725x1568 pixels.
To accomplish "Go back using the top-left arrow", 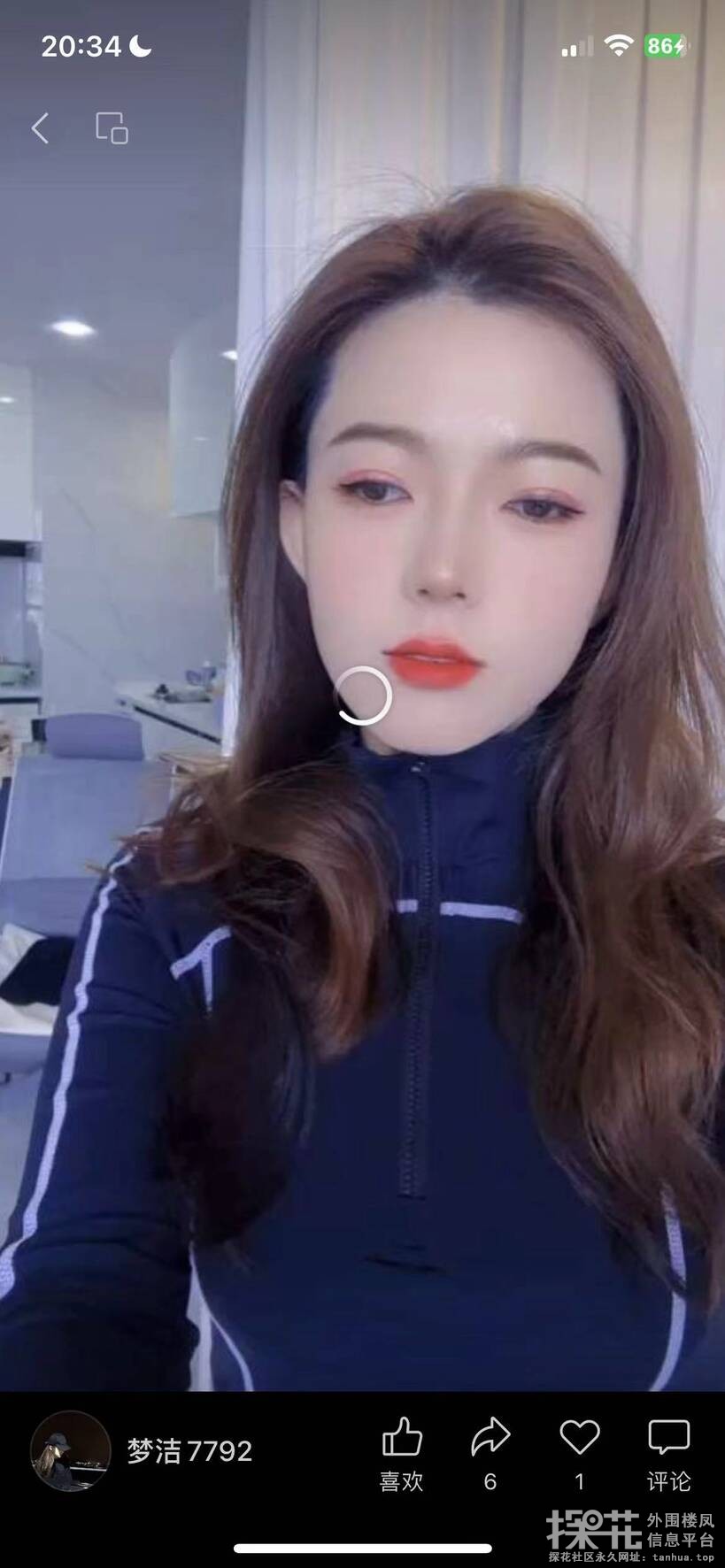I will tap(40, 128).
